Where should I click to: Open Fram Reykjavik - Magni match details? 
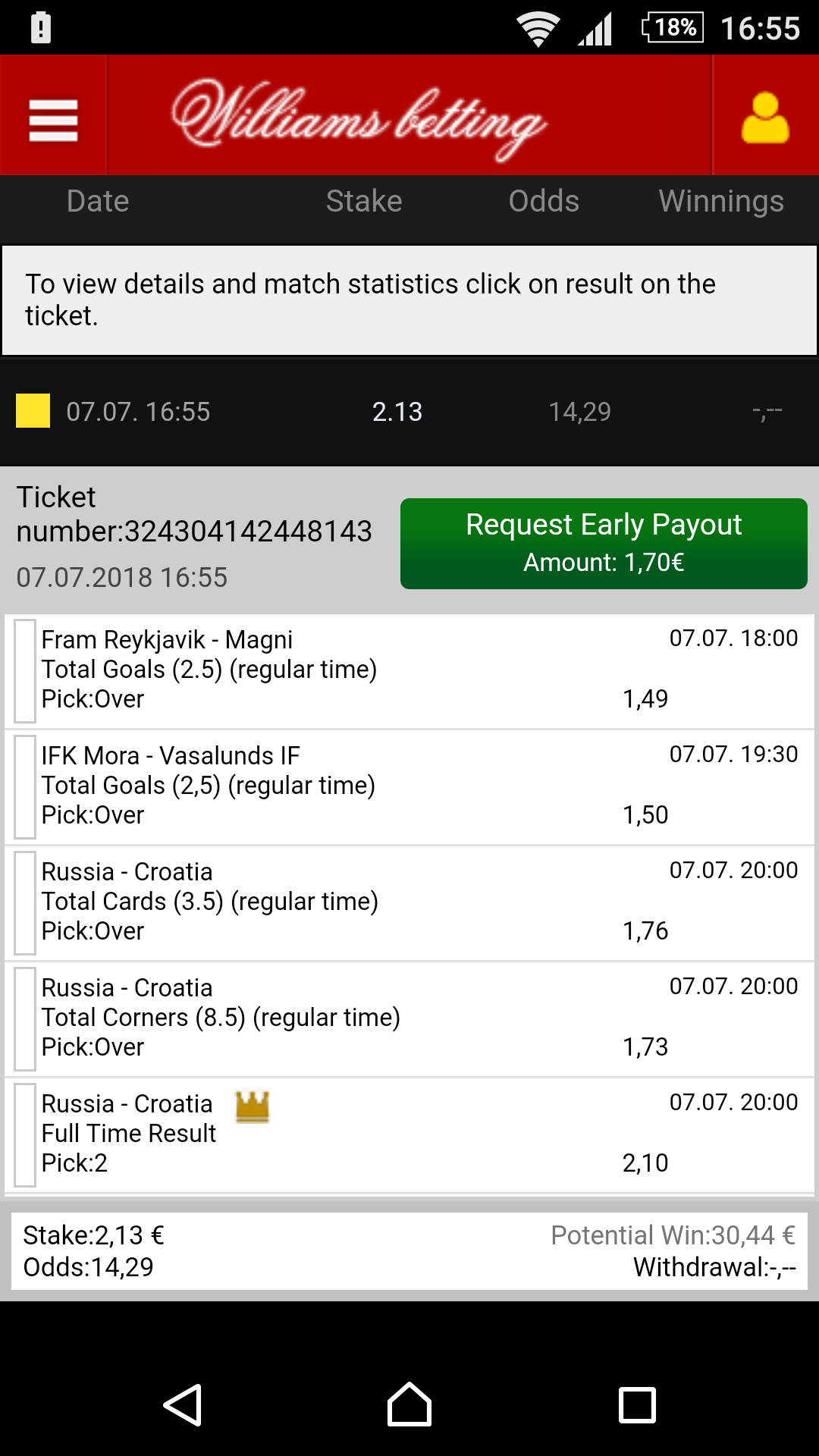[409, 670]
